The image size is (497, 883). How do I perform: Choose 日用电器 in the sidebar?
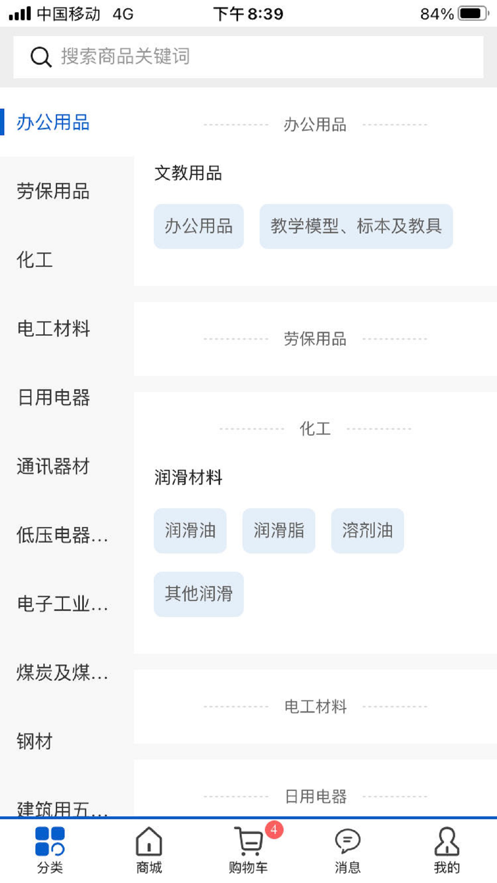[x=67, y=398]
